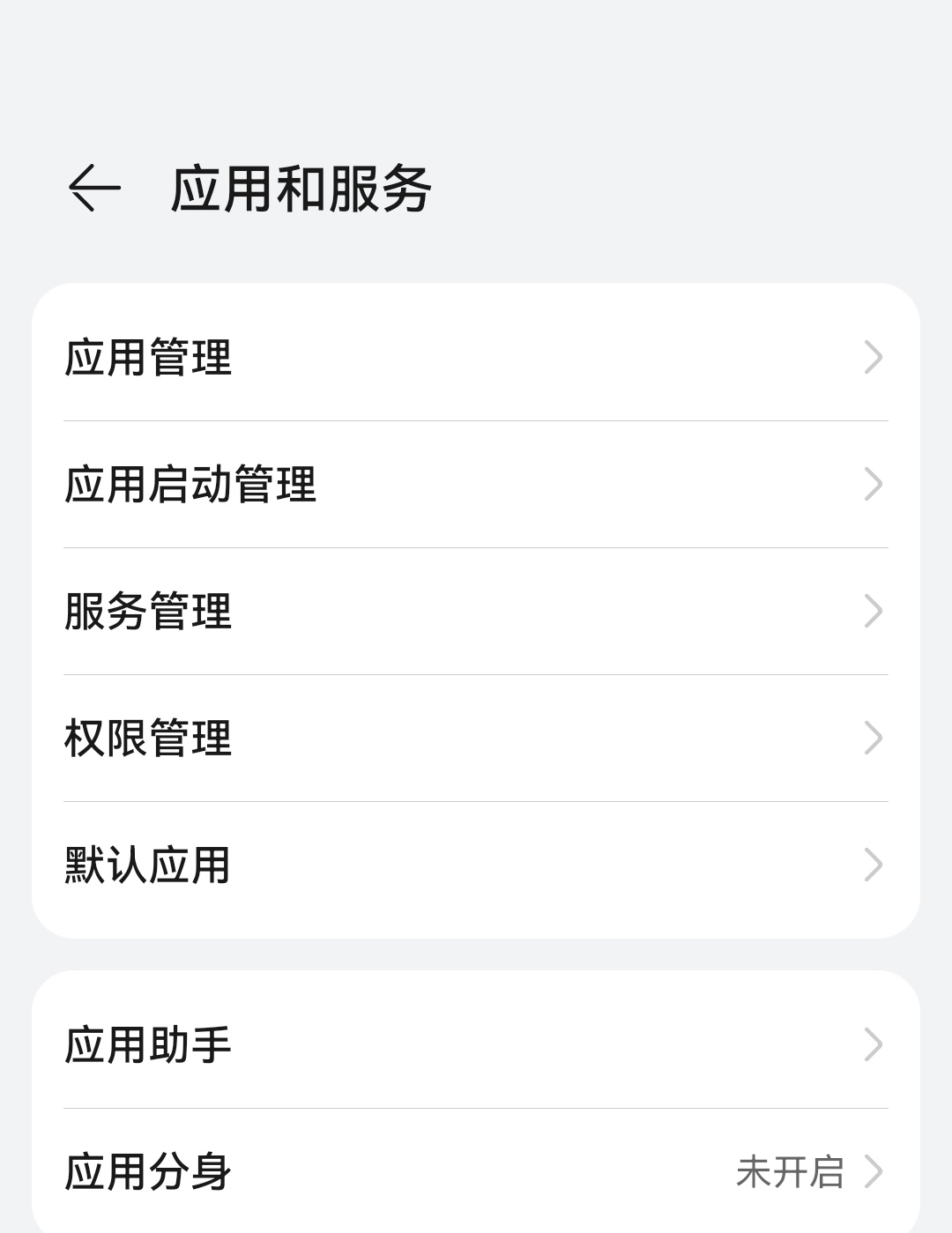Open 应用启动管理 row
The width and height of the screenshot is (952, 1233).
476,484
